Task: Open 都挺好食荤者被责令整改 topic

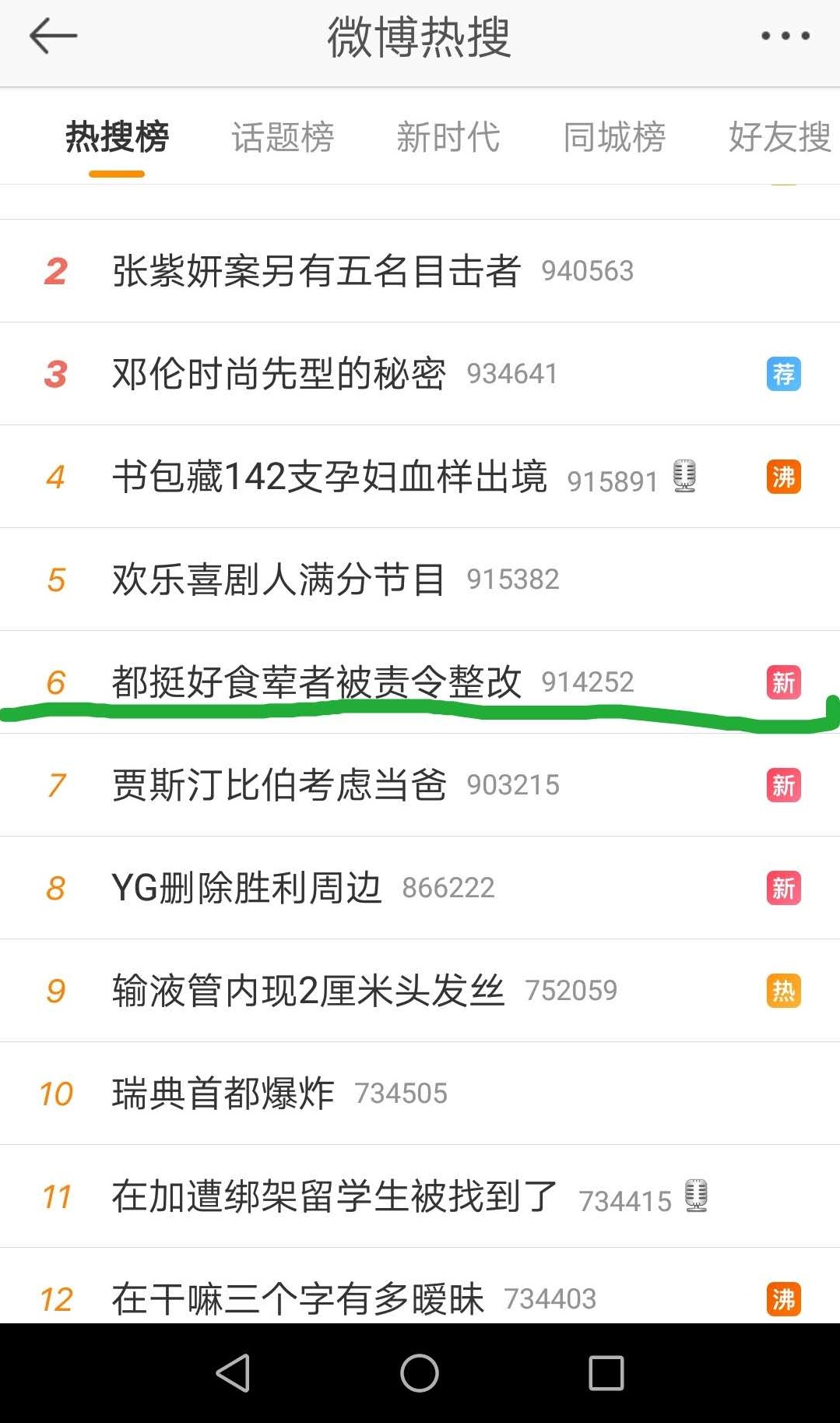Action: point(316,682)
